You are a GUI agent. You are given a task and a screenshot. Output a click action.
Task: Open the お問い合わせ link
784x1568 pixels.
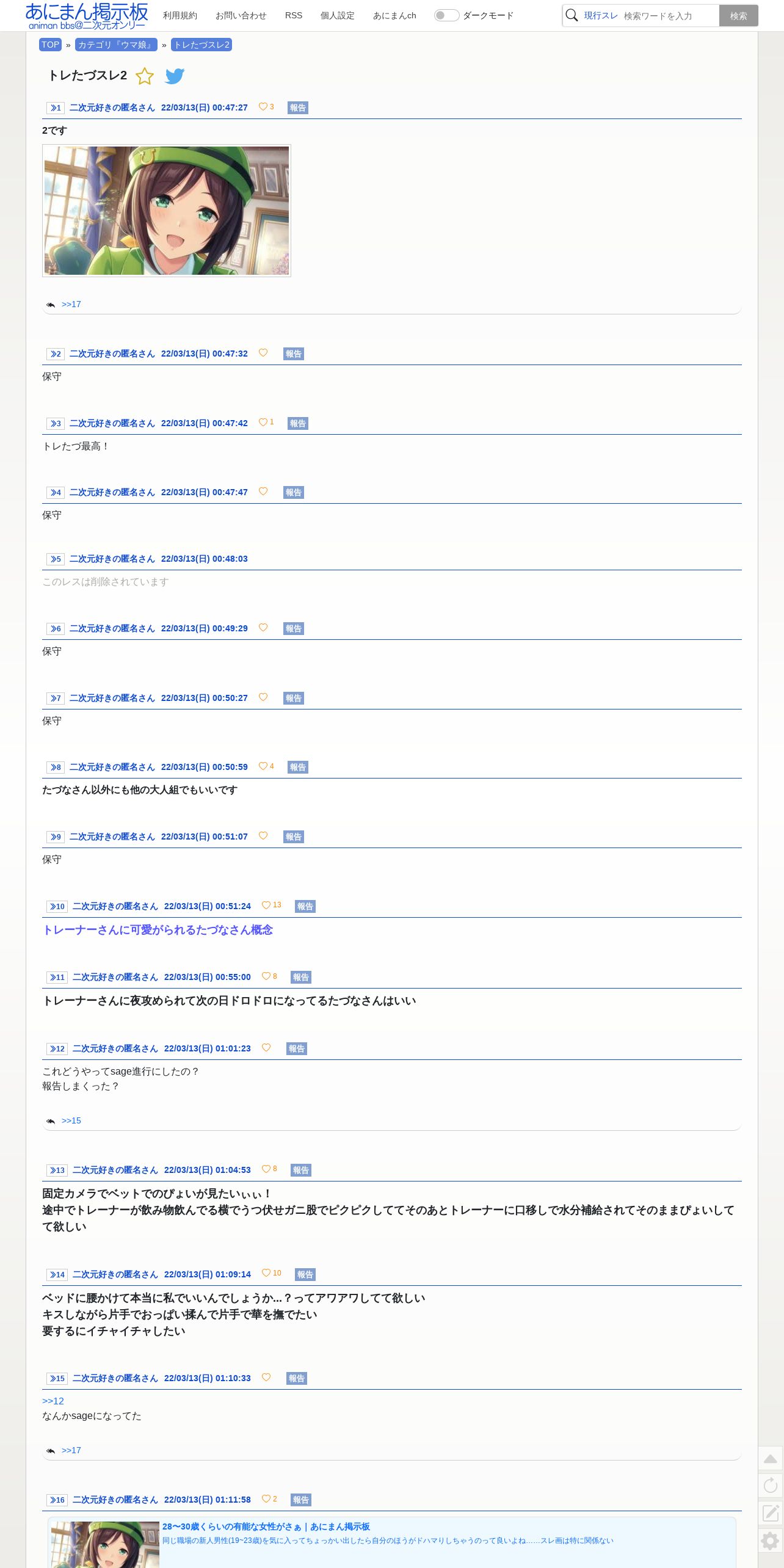[x=241, y=15]
